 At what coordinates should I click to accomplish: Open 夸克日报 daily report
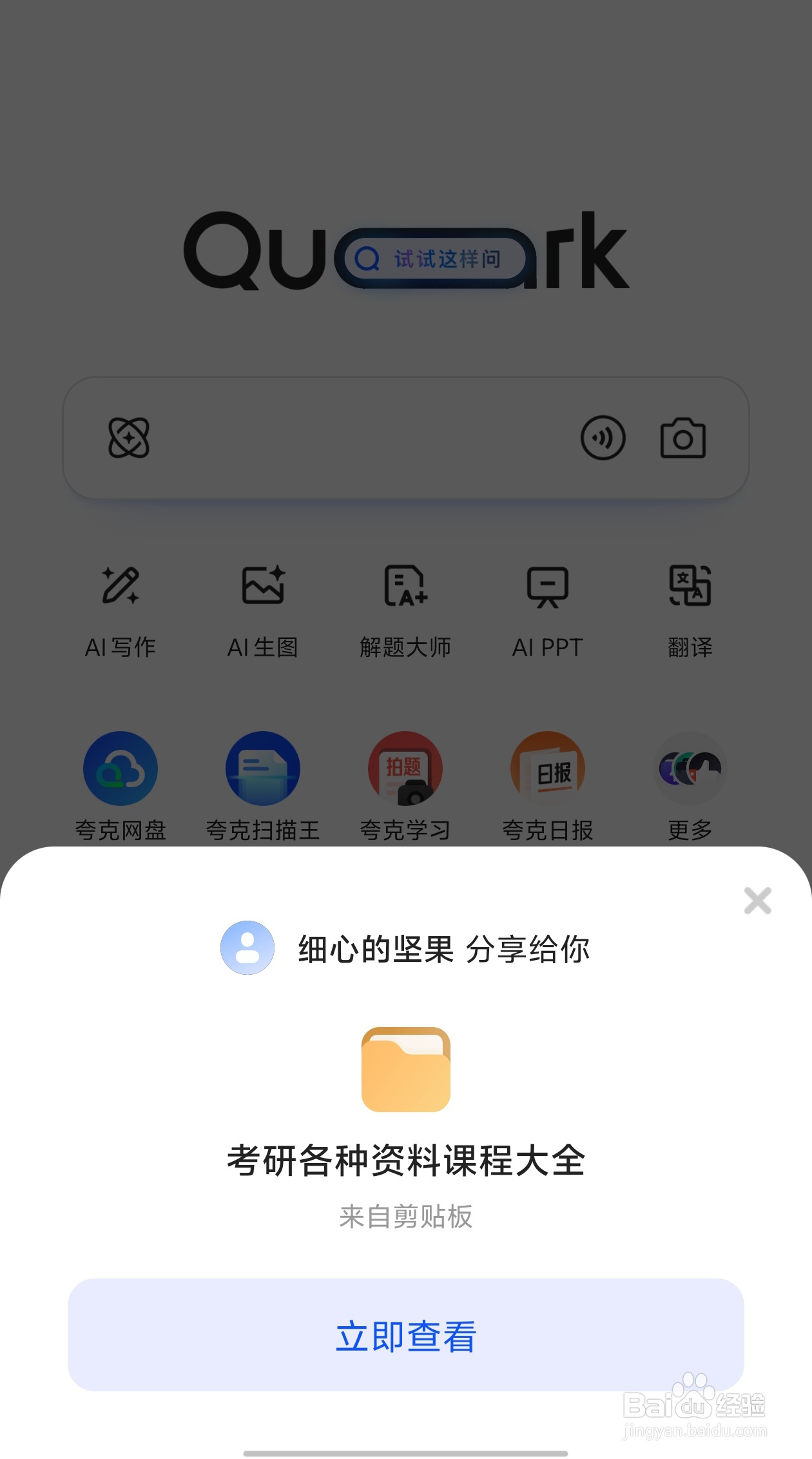pos(548,767)
